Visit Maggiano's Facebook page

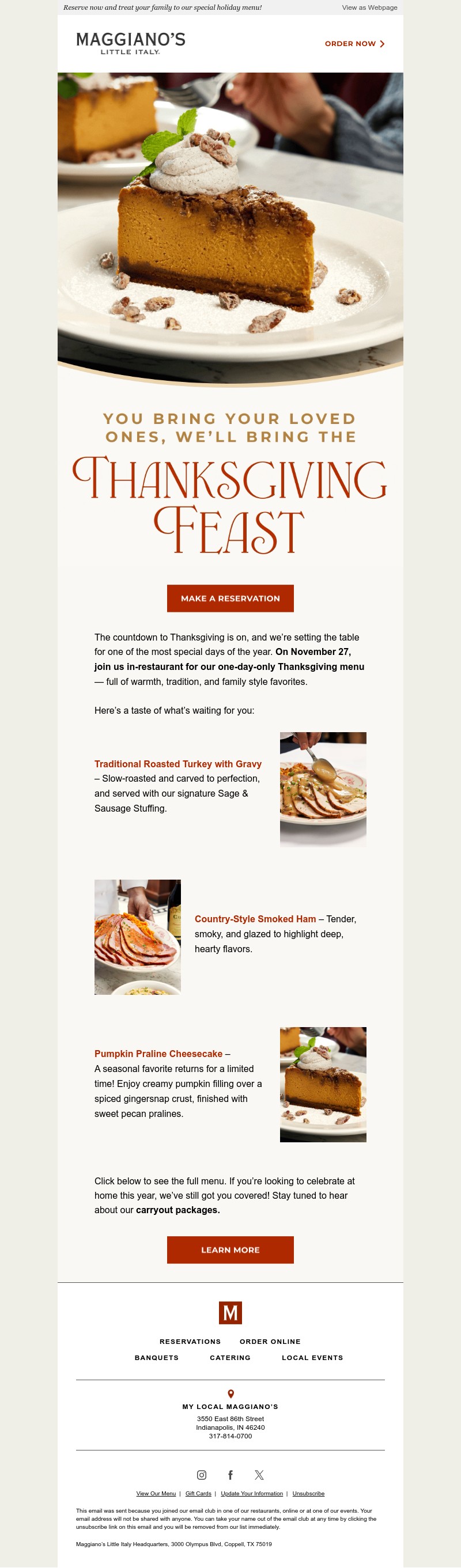coord(230,1475)
